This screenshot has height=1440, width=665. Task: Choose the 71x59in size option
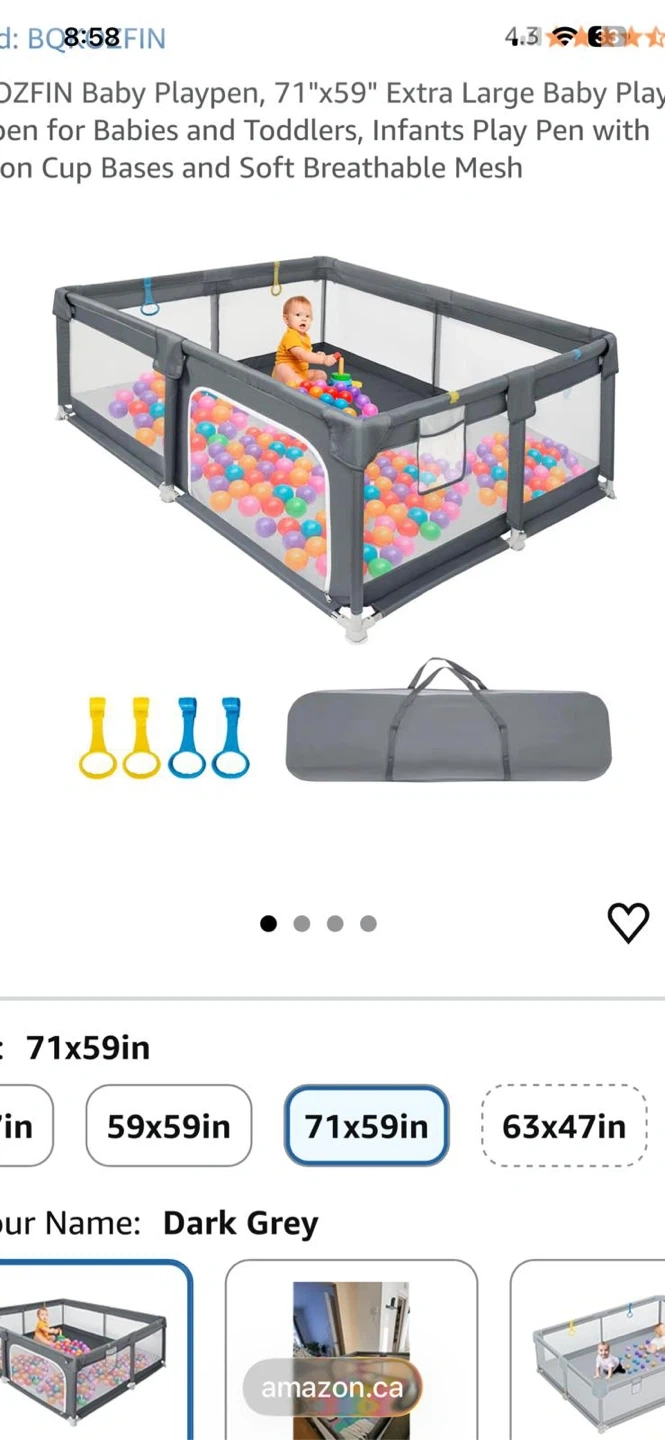(366, 1126)
